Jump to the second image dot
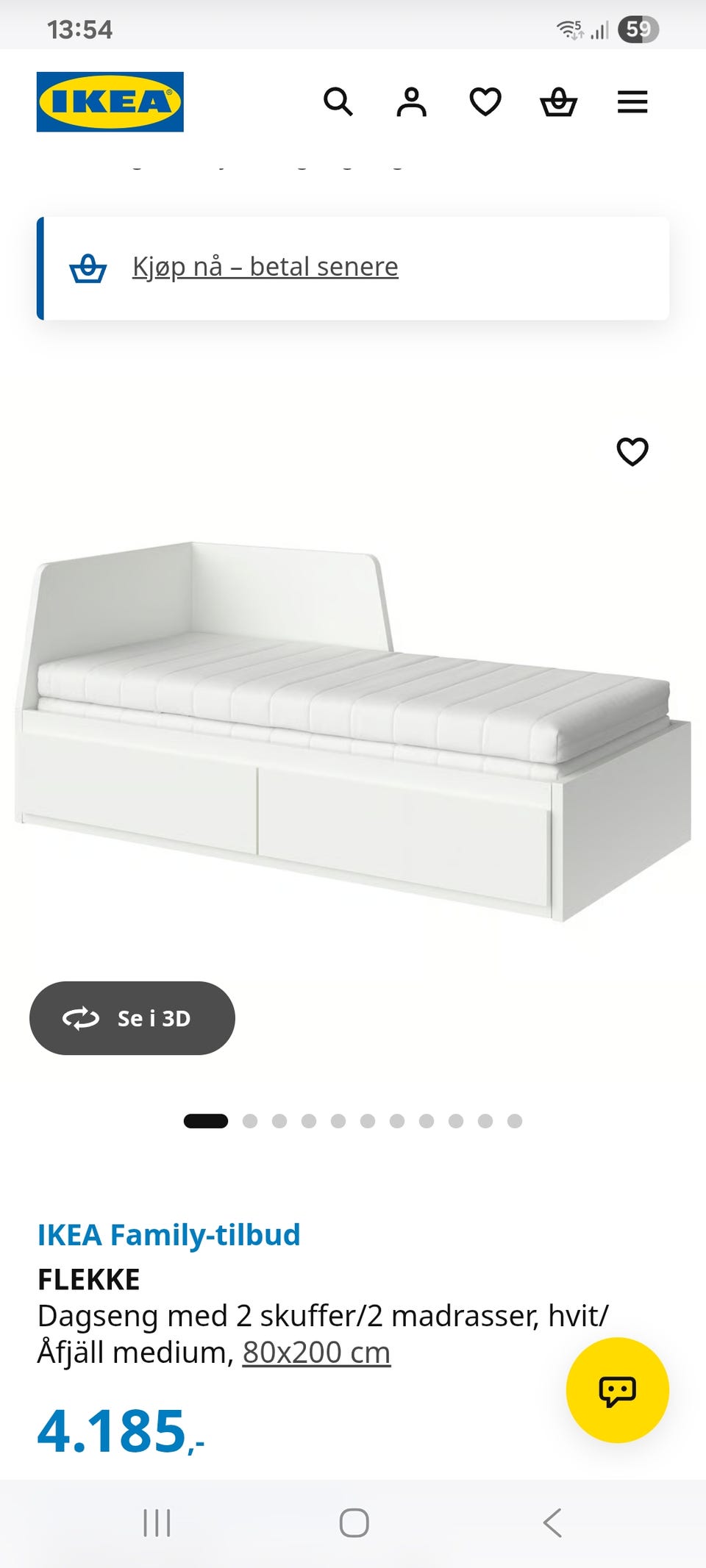Image resolution: width=706 pixels, height=1568 pixels. click(x=250, y=1121)
